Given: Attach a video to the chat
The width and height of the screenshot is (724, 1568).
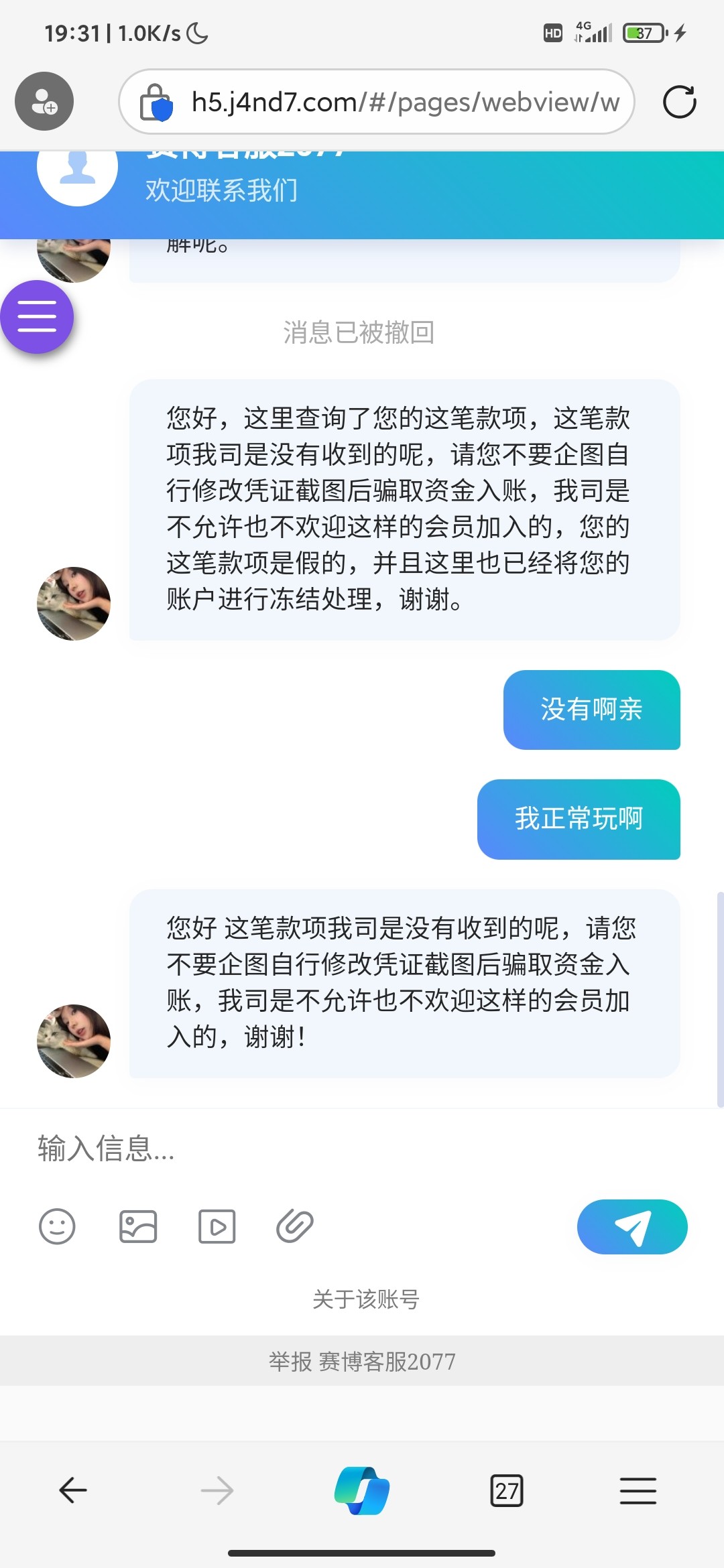Looking at the screenshot, I should [217, 1226].
